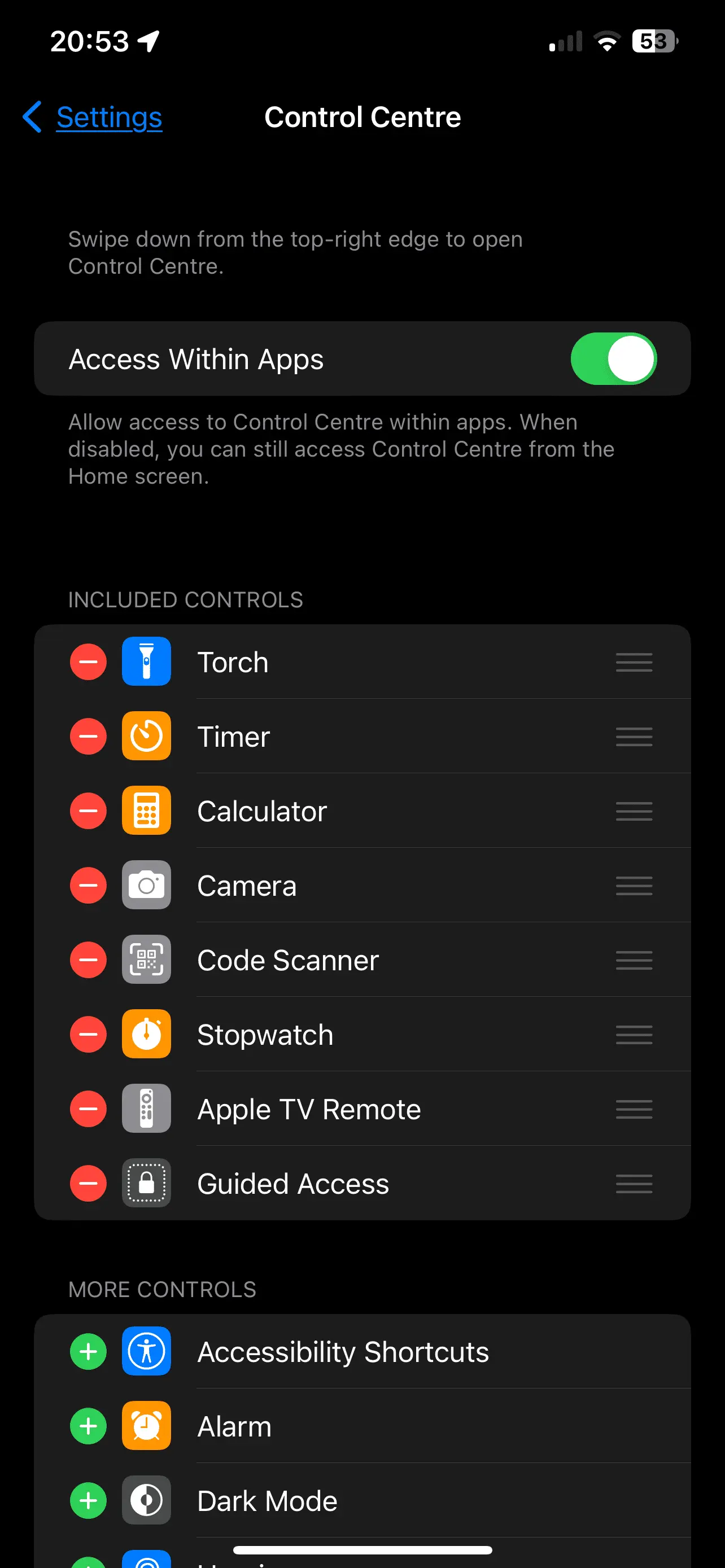Image resolution: width=725 pixels, height=1568 pixels.
Task: Go back to Settings
Action: [93, 117]
